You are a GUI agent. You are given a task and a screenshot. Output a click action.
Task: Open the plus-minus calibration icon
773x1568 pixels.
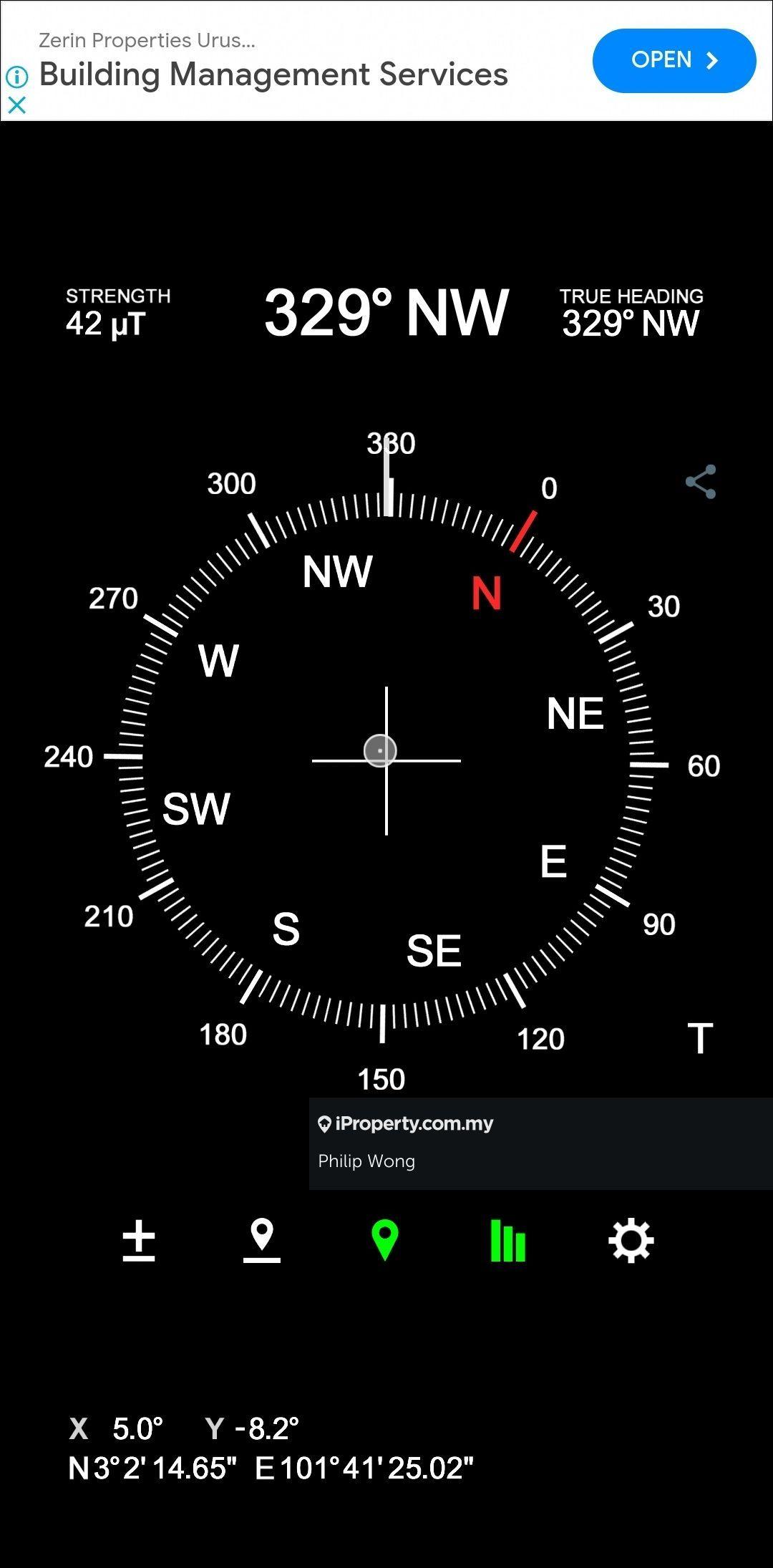(139, 1241)
